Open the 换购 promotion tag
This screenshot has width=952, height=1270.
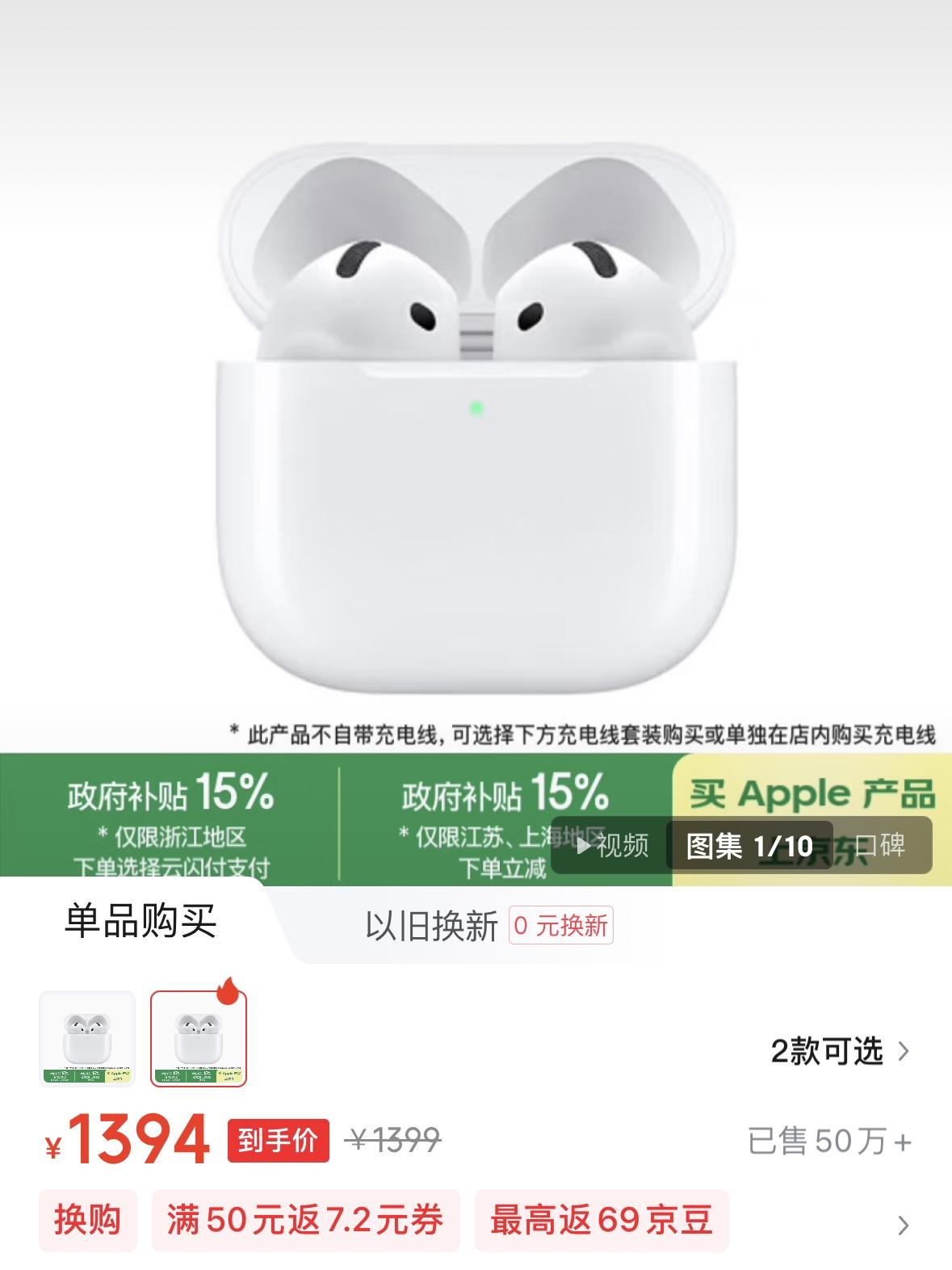click(x=87, y=1220)
